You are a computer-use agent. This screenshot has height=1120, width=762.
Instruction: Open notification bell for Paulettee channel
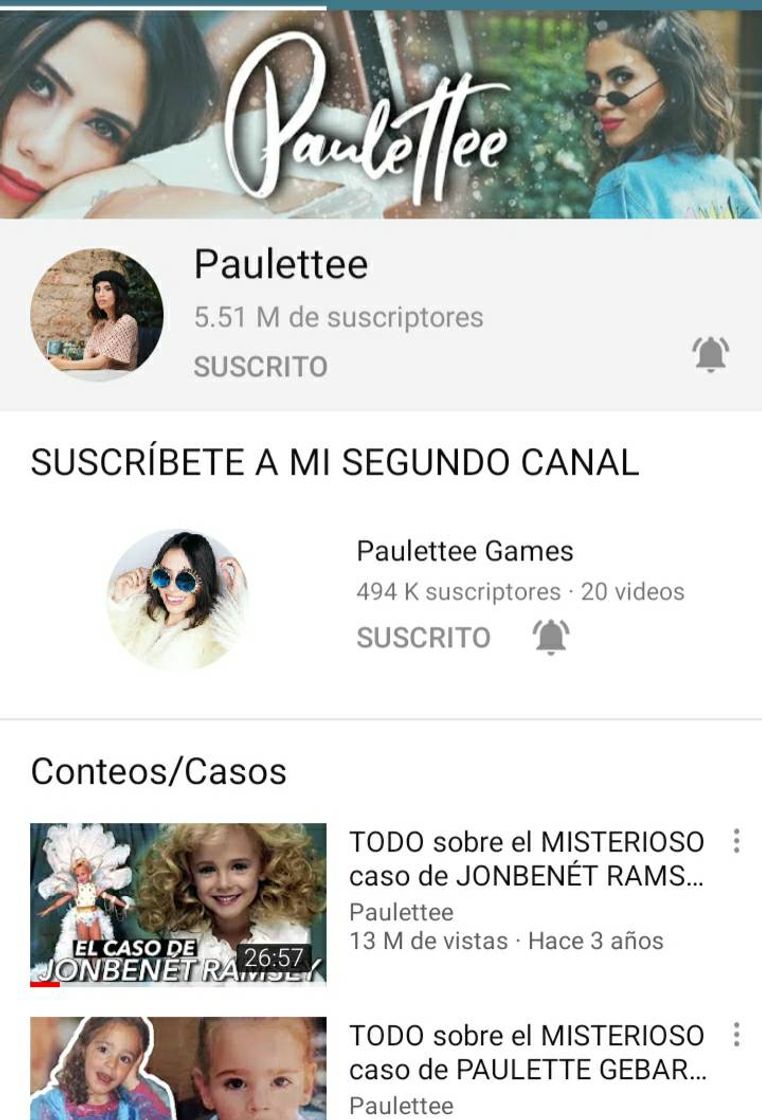click(711, 354)
